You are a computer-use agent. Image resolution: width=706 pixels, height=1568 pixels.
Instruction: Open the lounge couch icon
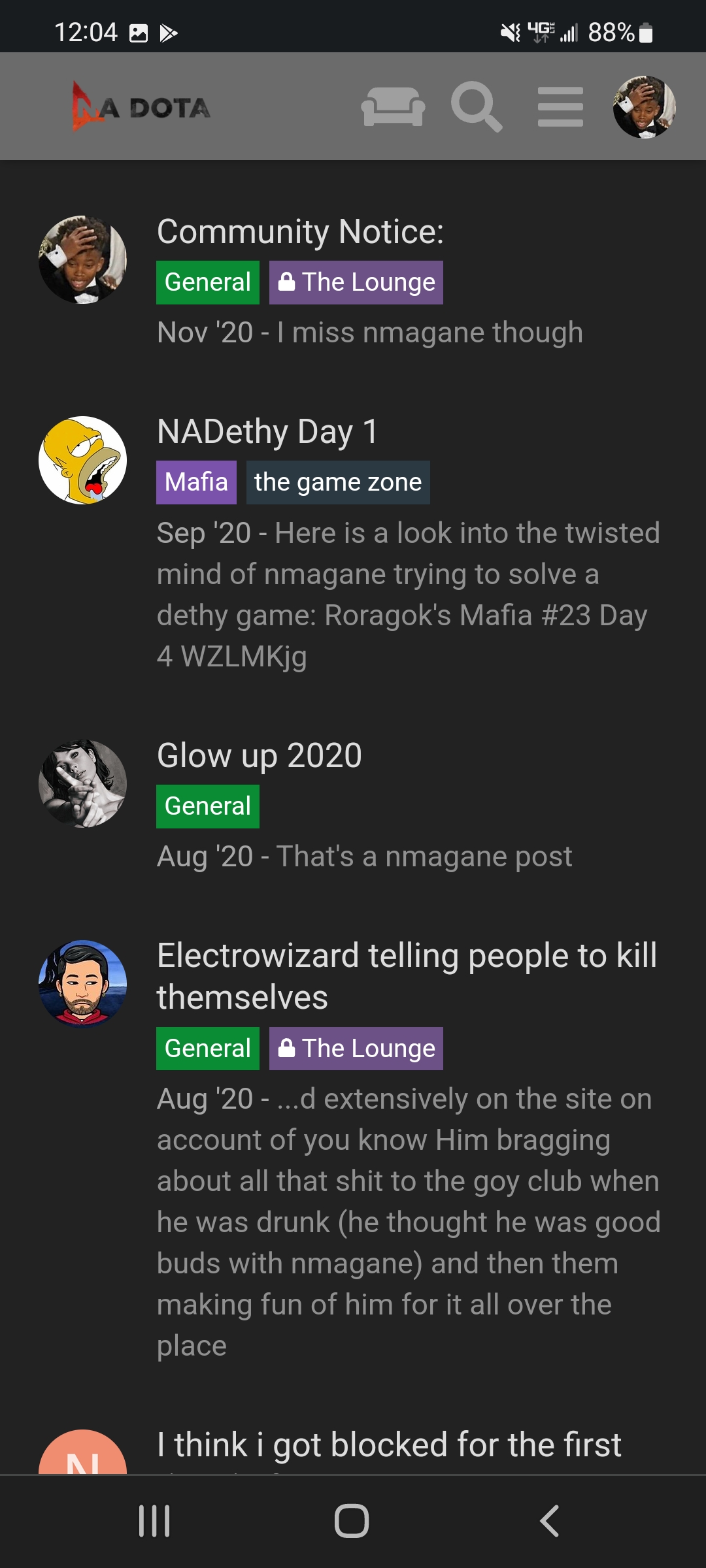click(x=393, y=106)
